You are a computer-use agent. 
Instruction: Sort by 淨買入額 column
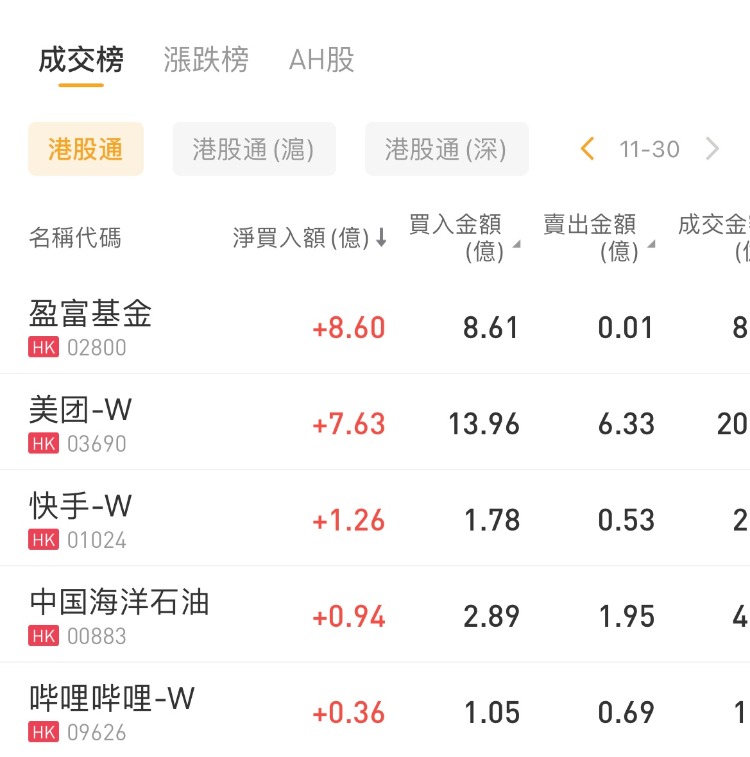pyautogui.click(x=309, y=238)
